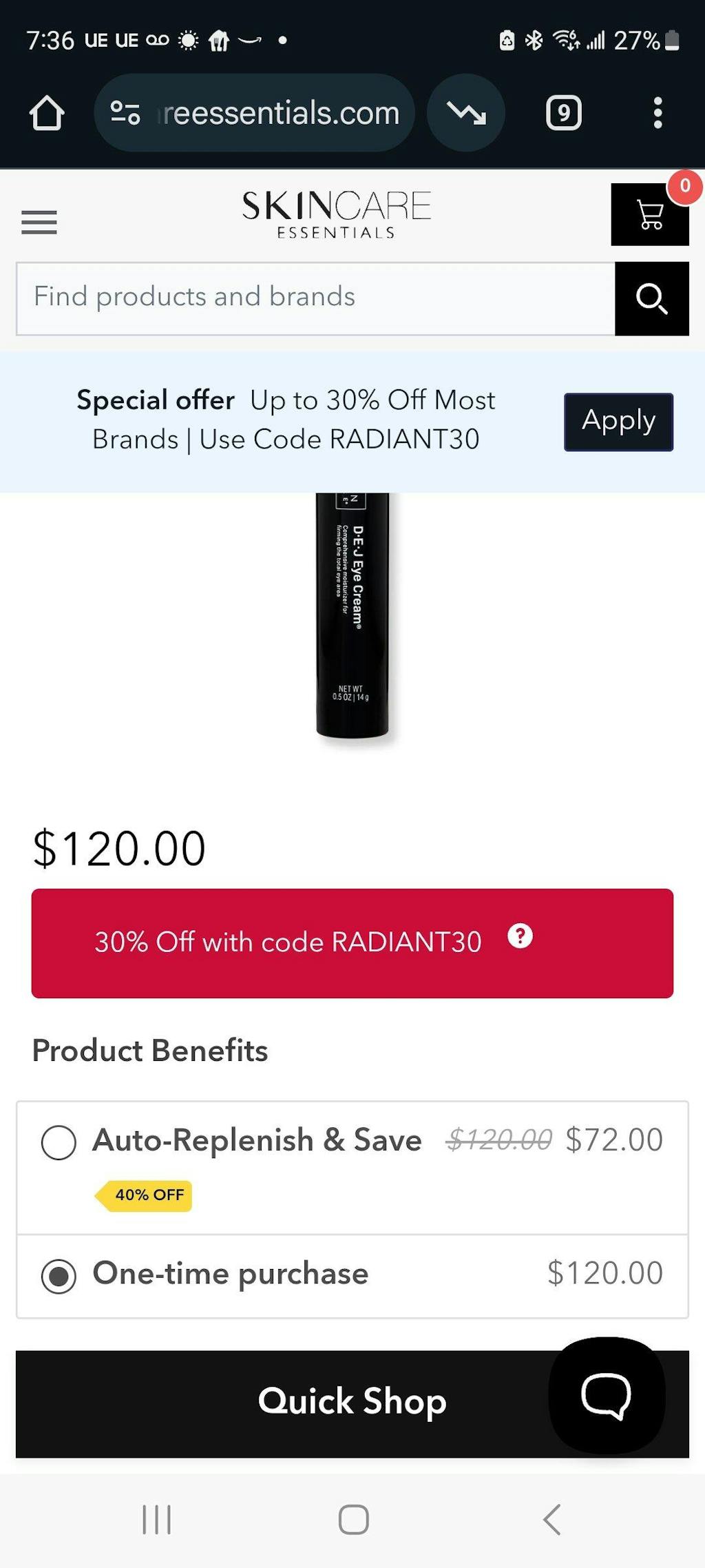This screenshot has width=705, height=1568.
Task: Go to the browser home page
Action: (47, 113)
